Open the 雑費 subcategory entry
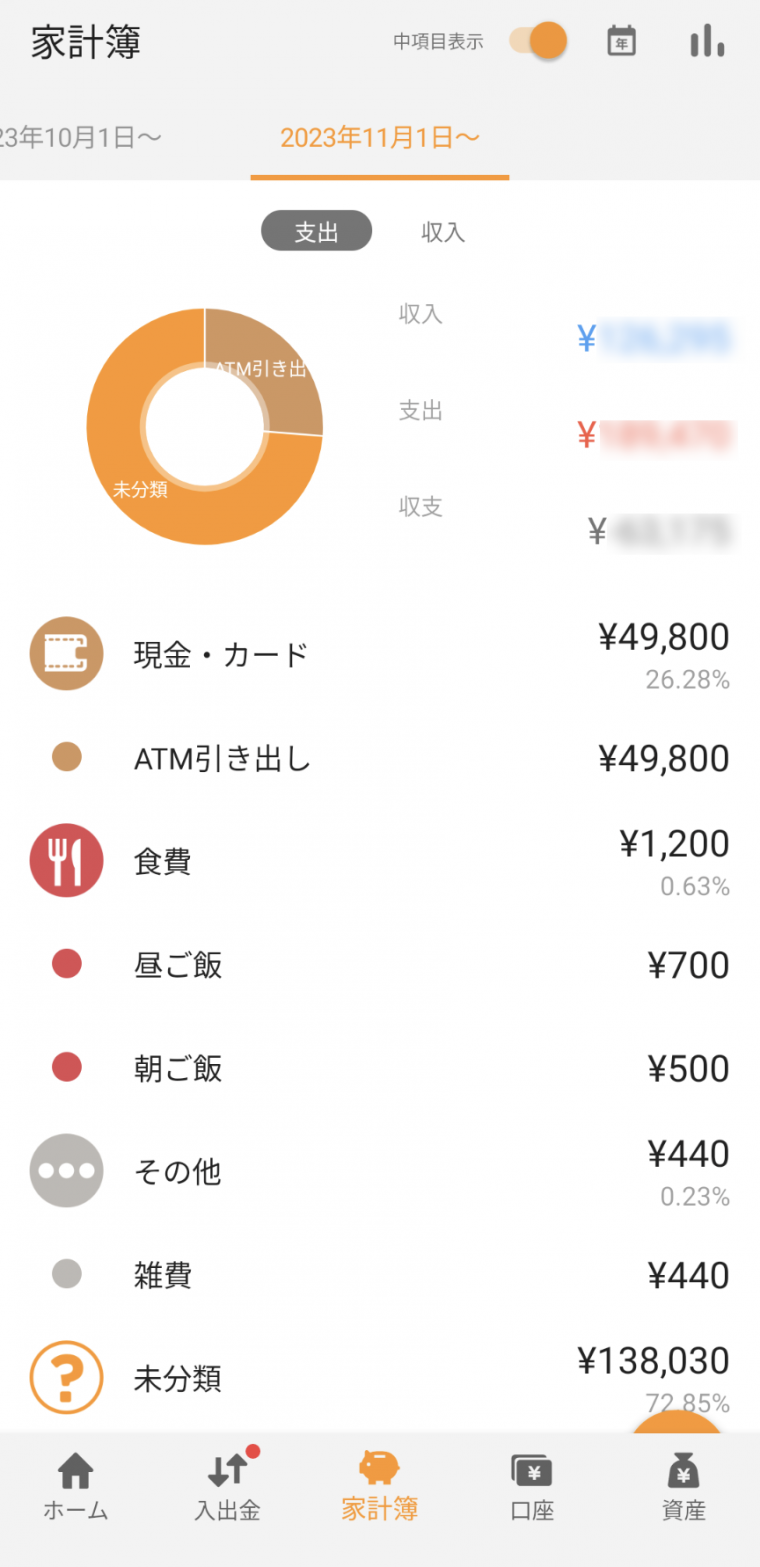The image size is (760, 1567). (x=163, y=1274)
